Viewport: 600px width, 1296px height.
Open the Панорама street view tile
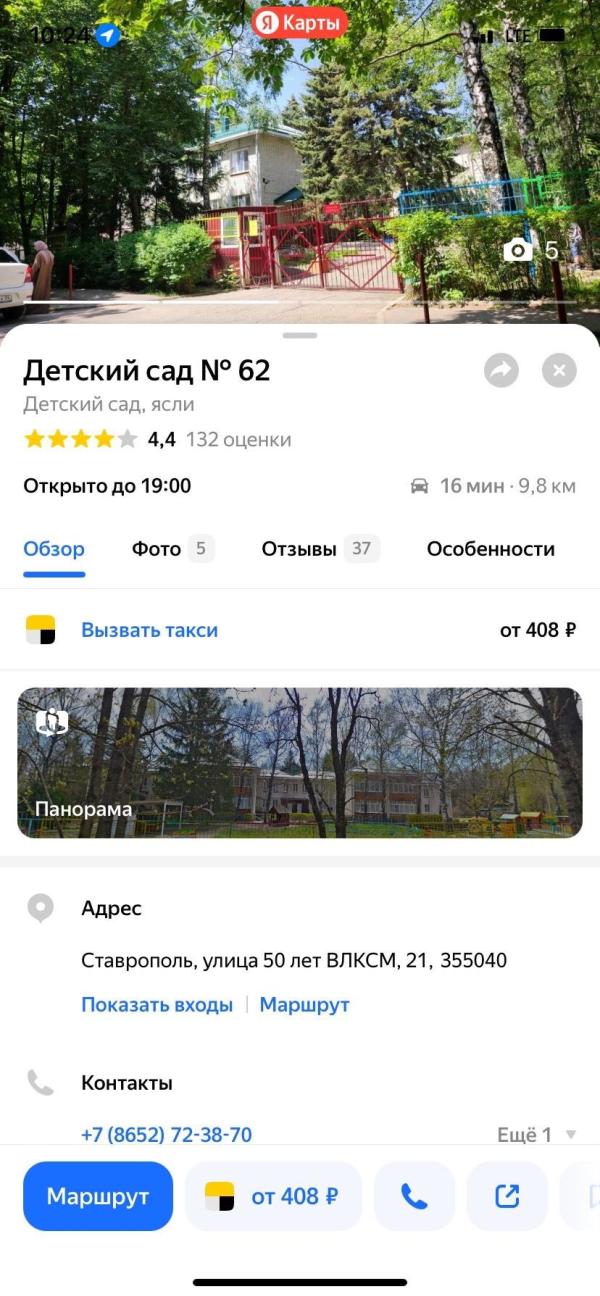[x=300, y=762]
